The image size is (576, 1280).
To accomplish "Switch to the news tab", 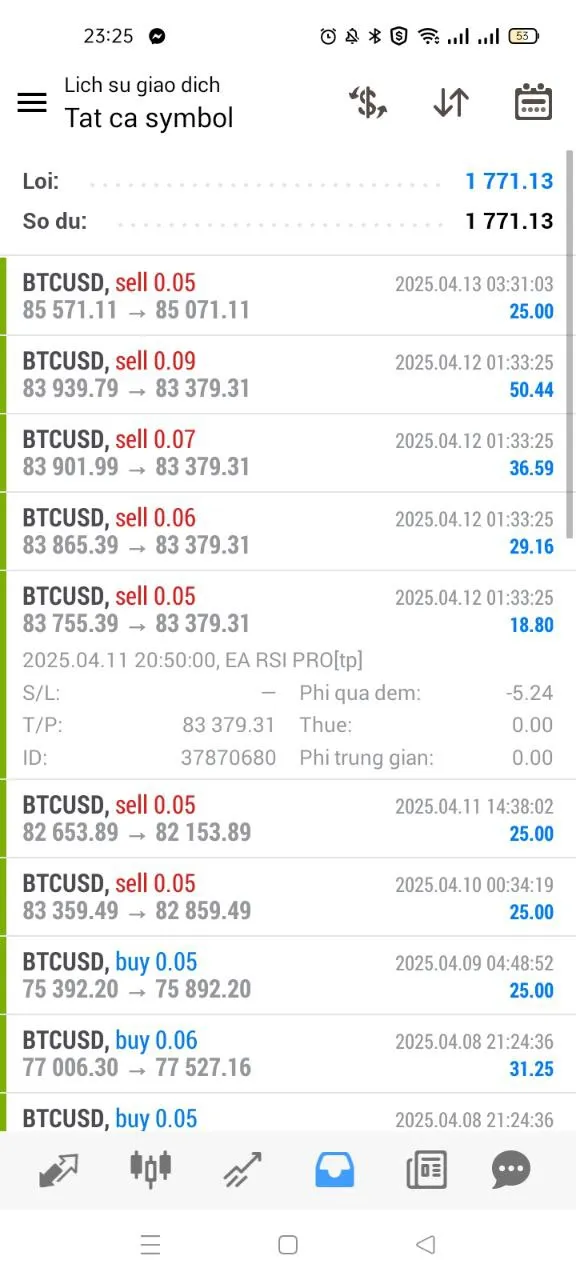I will (x=427, y=1169).
